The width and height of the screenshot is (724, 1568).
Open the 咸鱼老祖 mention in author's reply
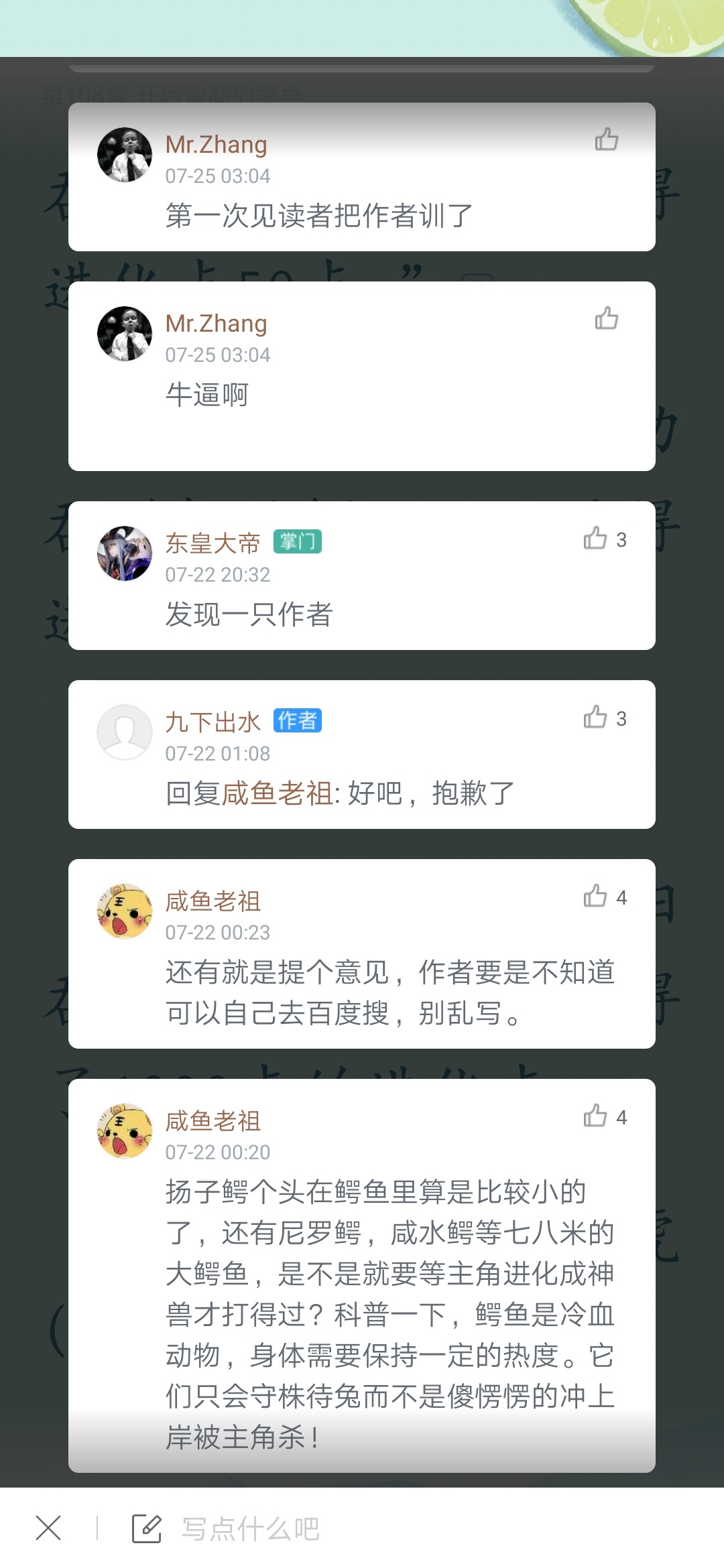coord(277,793)
